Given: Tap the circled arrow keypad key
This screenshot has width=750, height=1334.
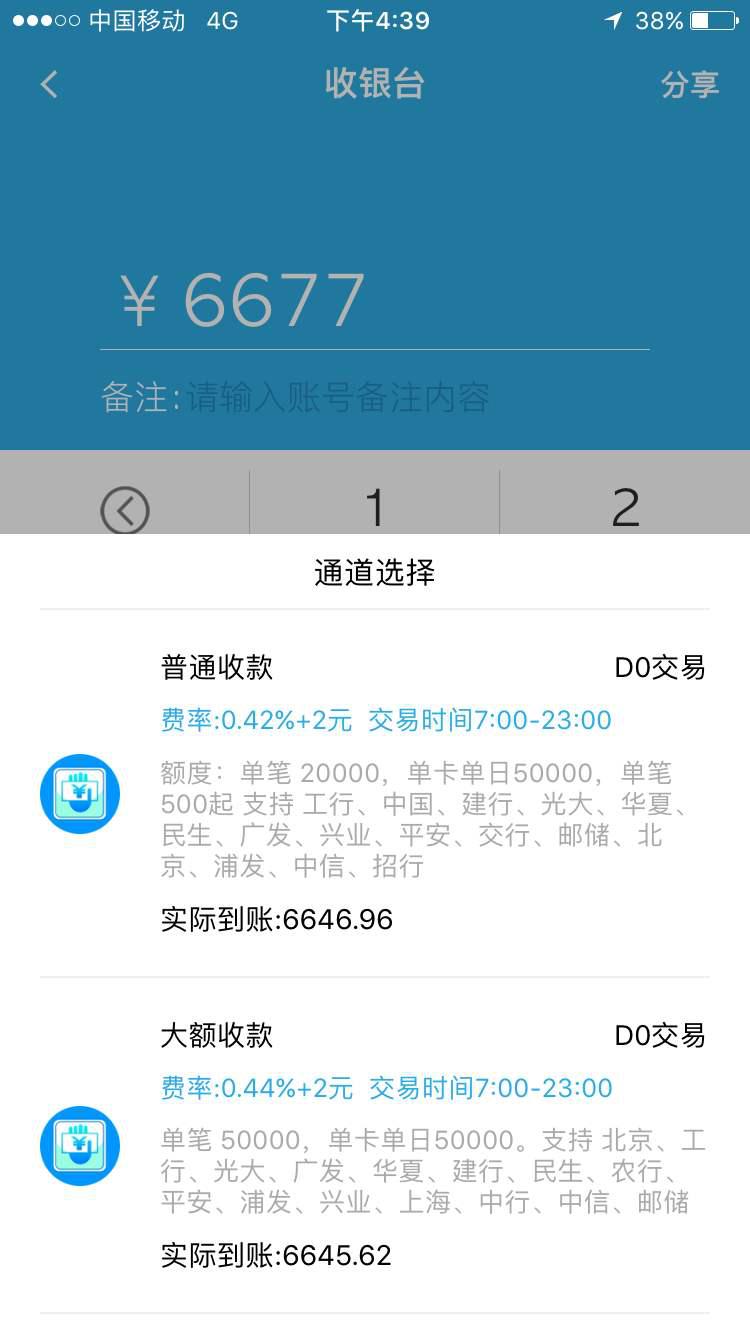Looking at the screenshot, I should (x=125, y=509).
